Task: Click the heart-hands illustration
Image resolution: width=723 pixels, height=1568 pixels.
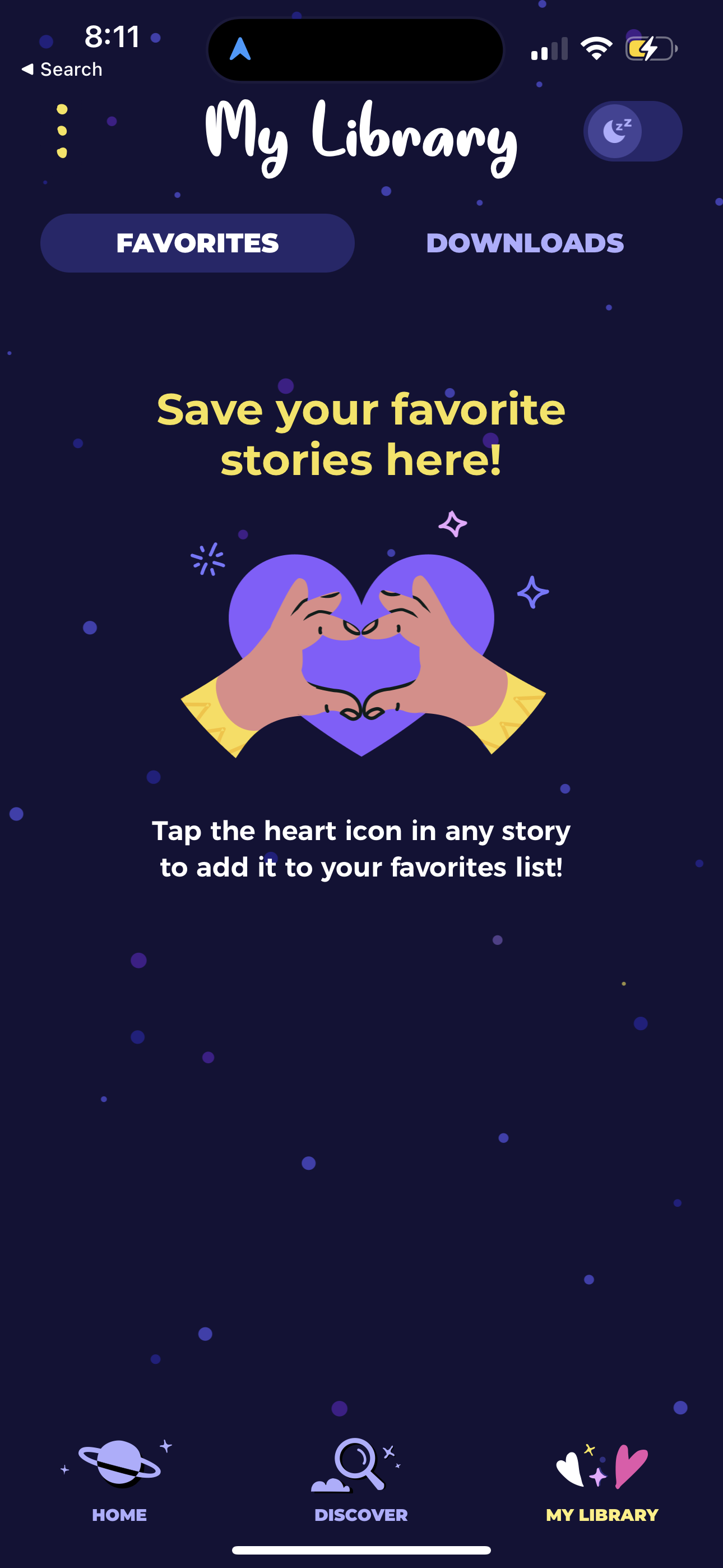Action: (x=361, y=657)
